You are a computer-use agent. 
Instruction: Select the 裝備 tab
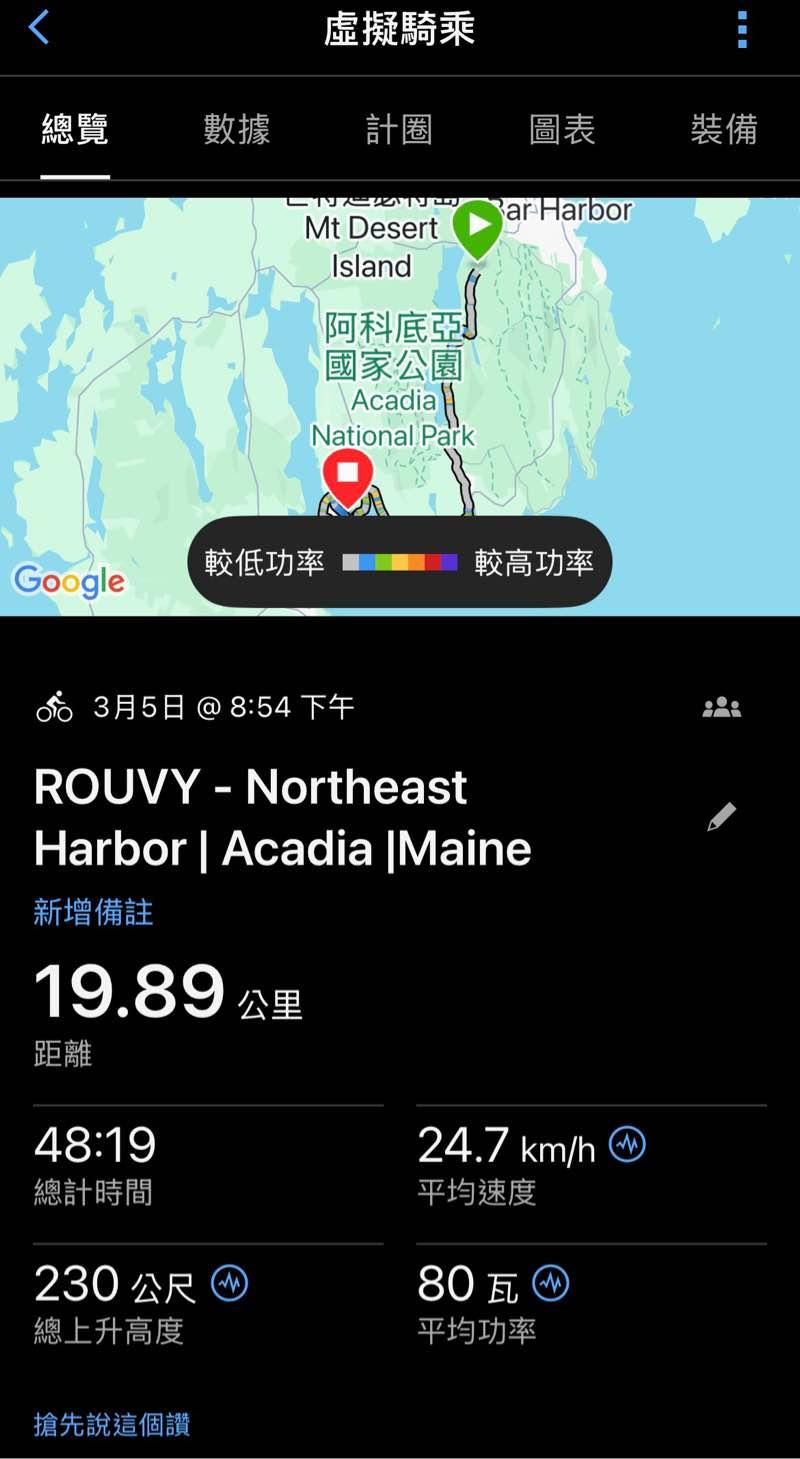pyautogui.click(x=724, y=130)
